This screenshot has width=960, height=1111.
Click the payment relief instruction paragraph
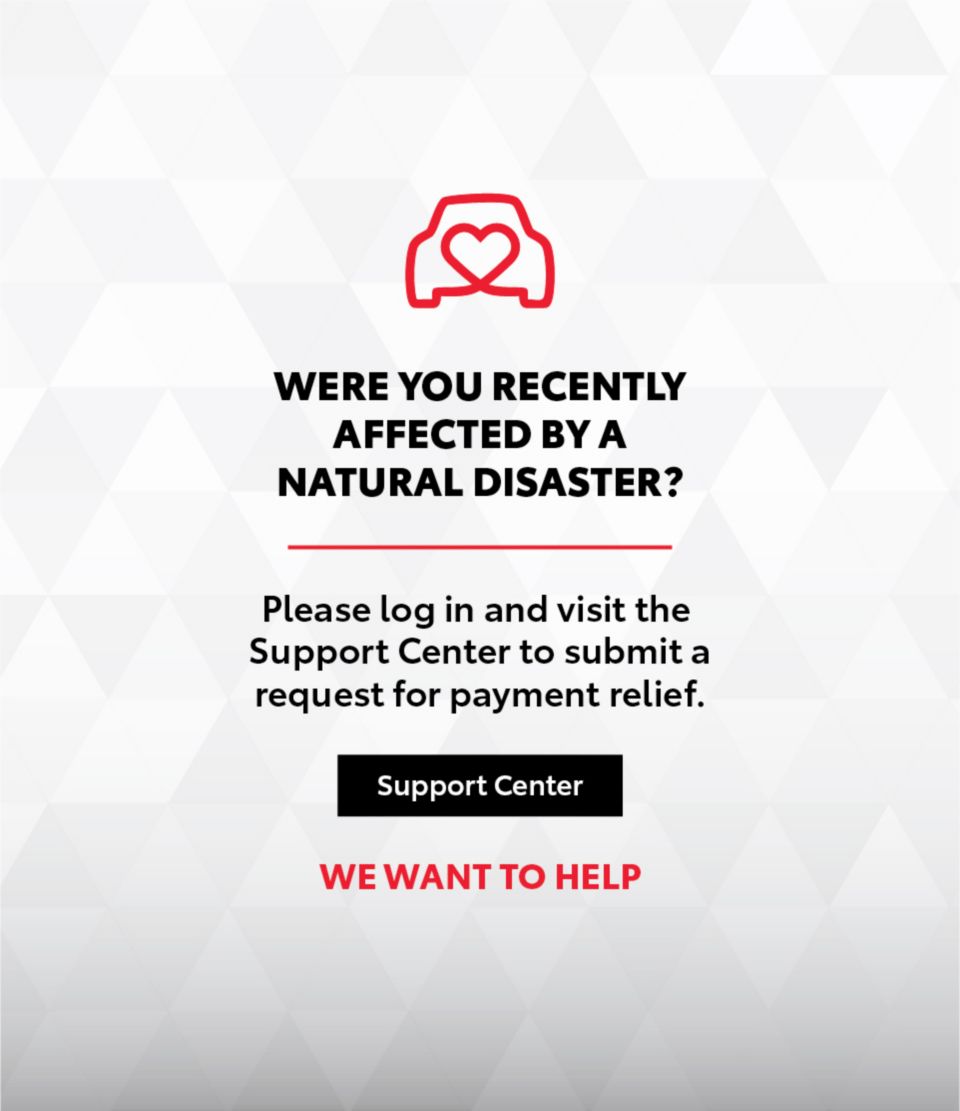480,651
